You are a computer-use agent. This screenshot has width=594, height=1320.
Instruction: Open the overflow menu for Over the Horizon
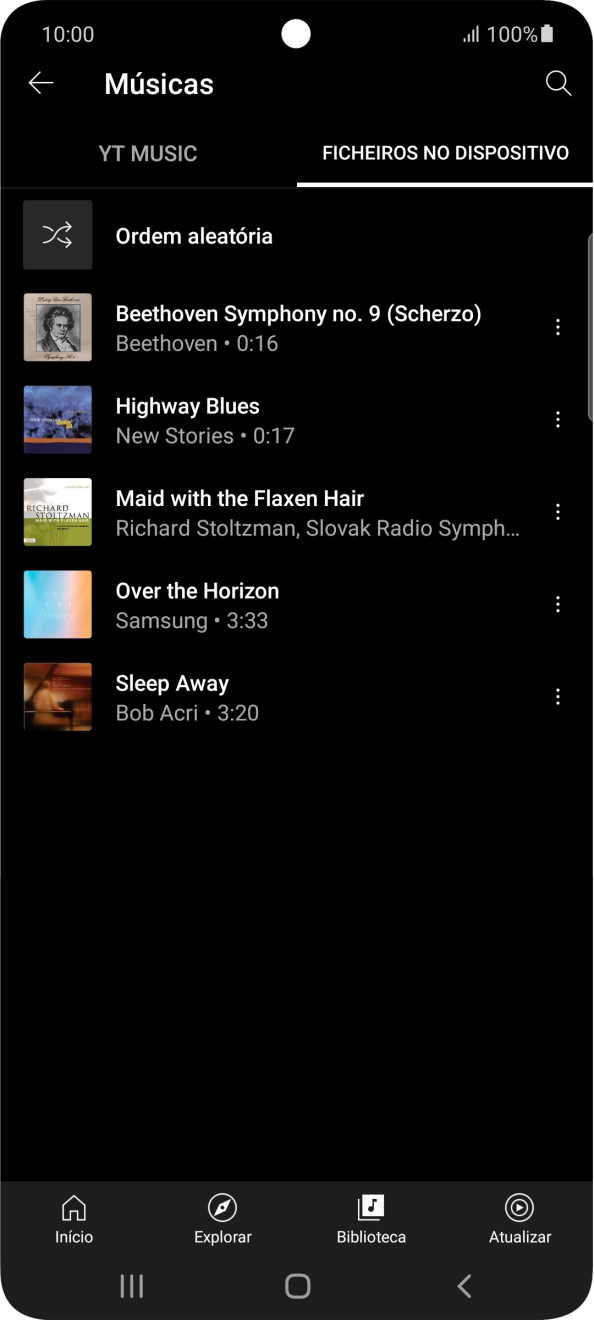coord(558,604)
